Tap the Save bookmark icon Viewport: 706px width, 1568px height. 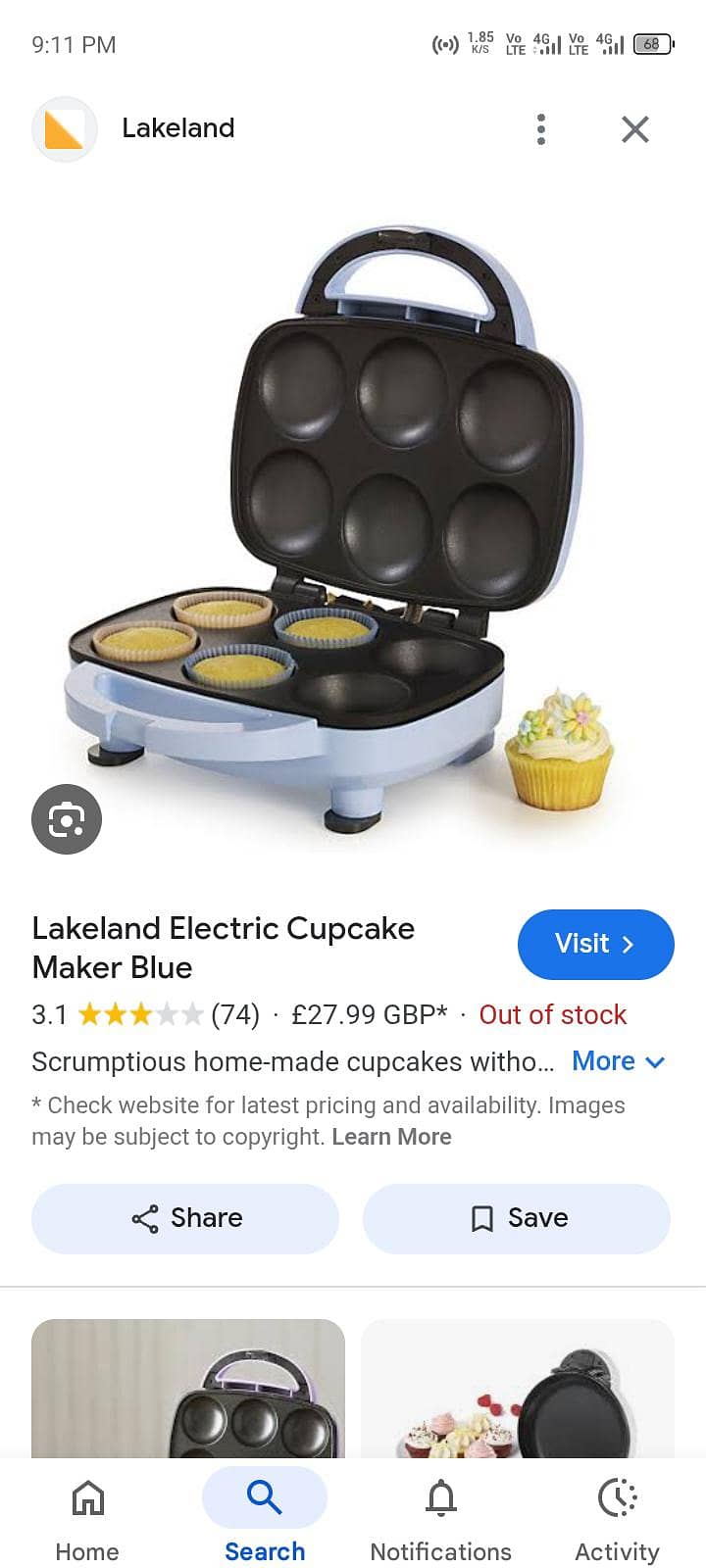[481, 1218]
